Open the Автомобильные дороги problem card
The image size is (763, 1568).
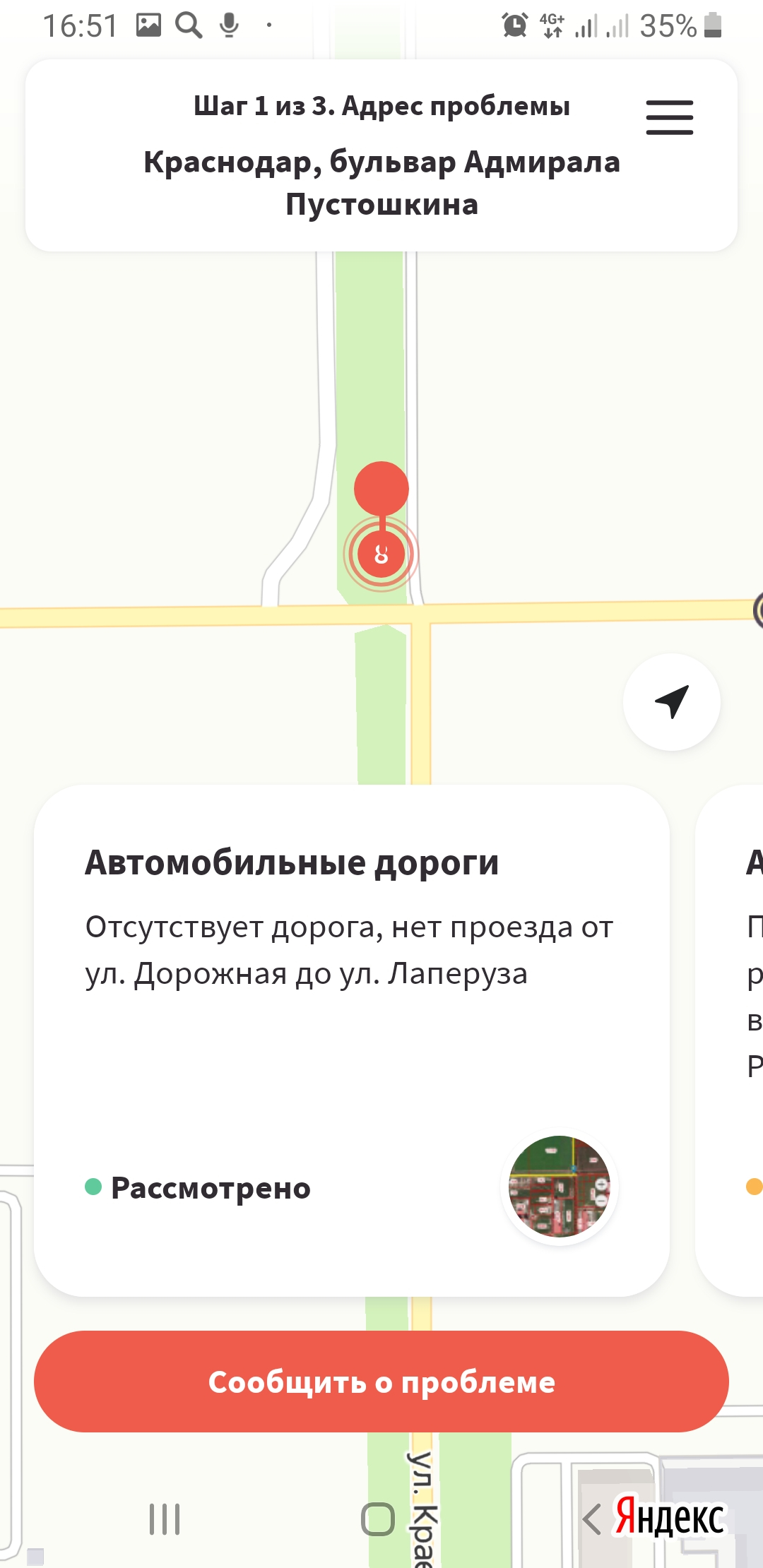pos(352,1040)
